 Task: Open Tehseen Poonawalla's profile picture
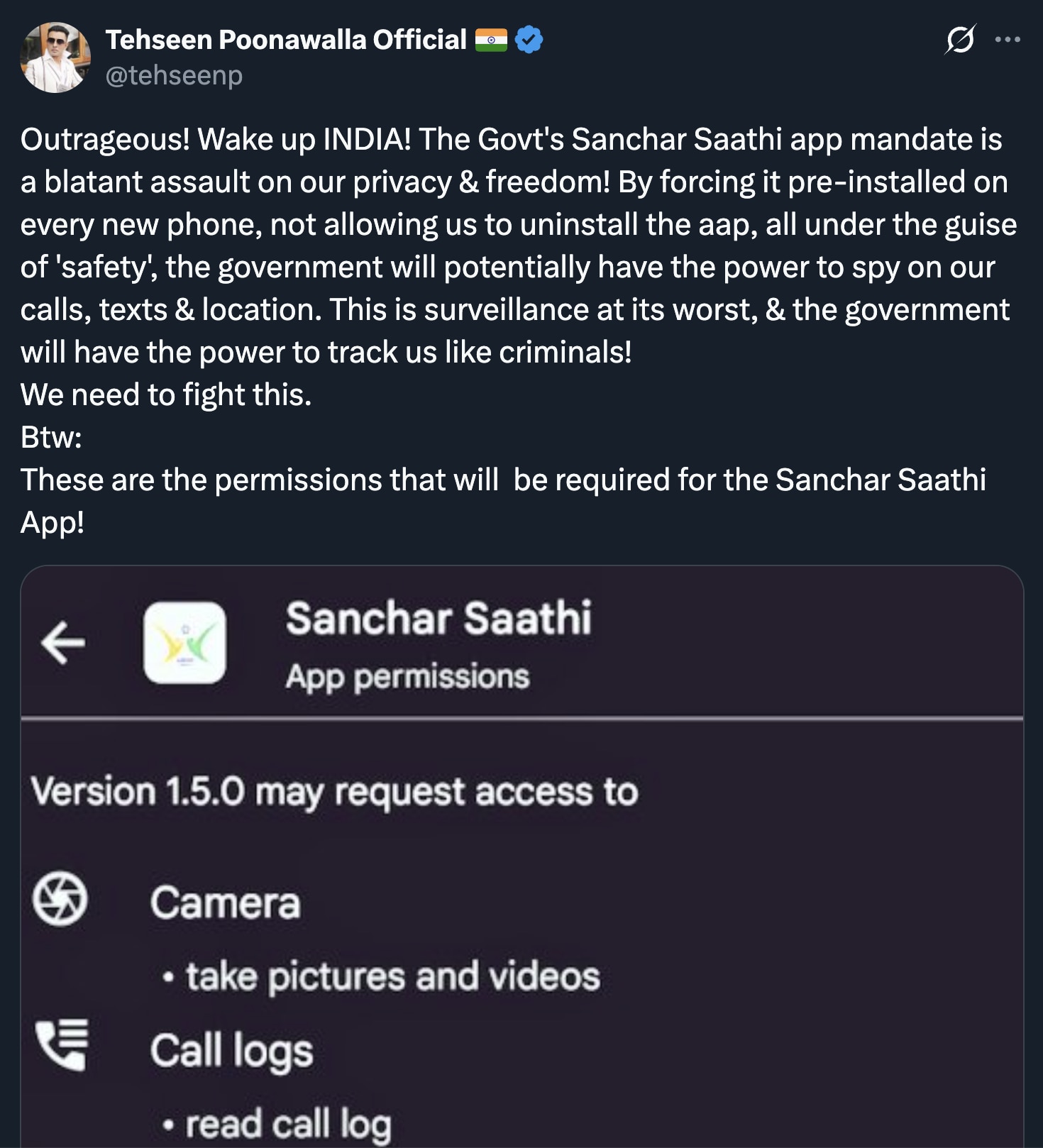(55, 57)
